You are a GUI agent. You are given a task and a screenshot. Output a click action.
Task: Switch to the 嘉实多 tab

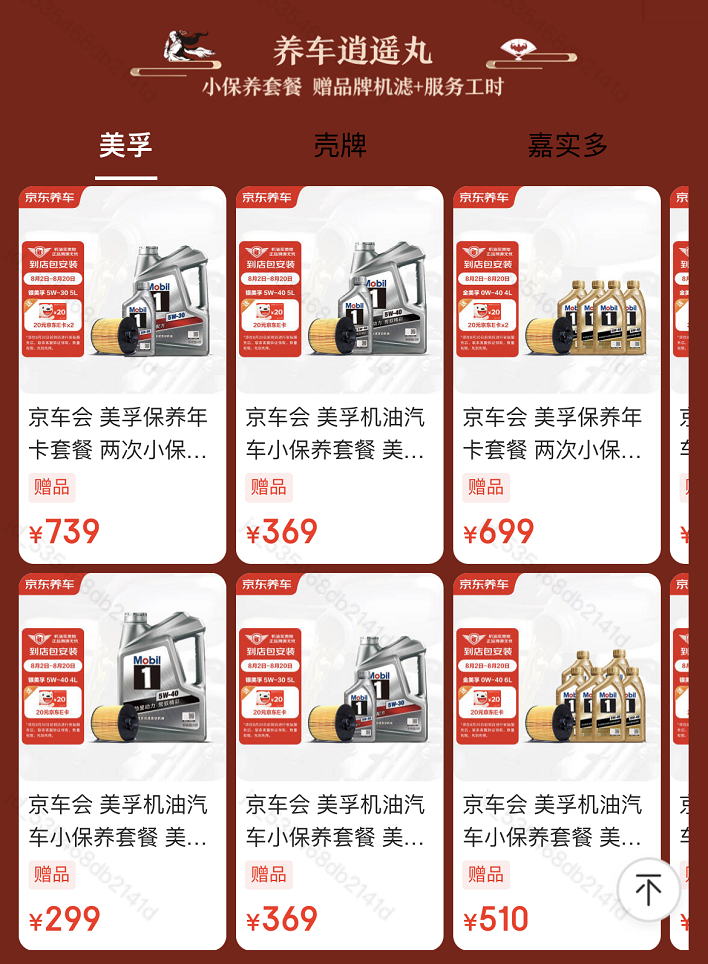click(568, 146)
